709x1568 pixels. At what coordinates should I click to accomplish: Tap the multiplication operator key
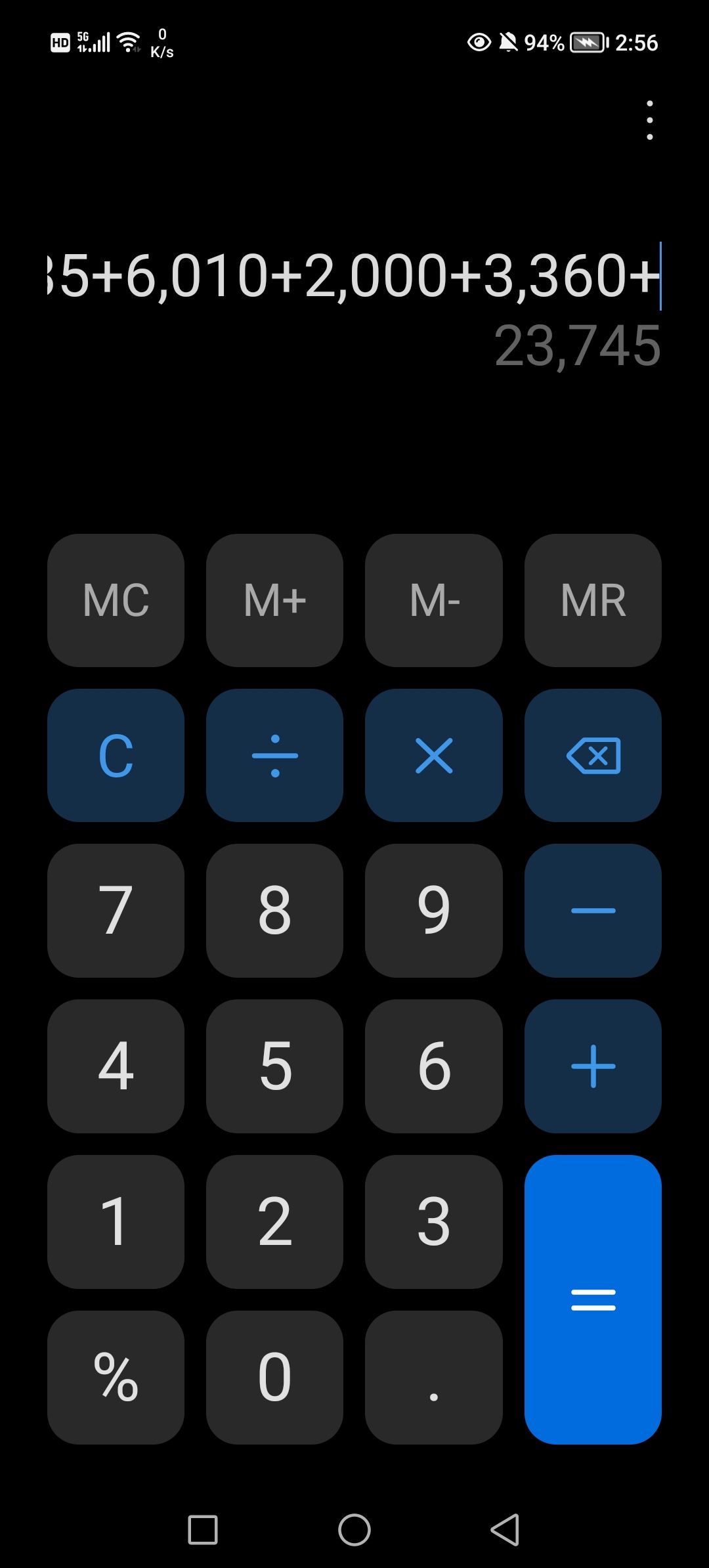coord(433,755)
